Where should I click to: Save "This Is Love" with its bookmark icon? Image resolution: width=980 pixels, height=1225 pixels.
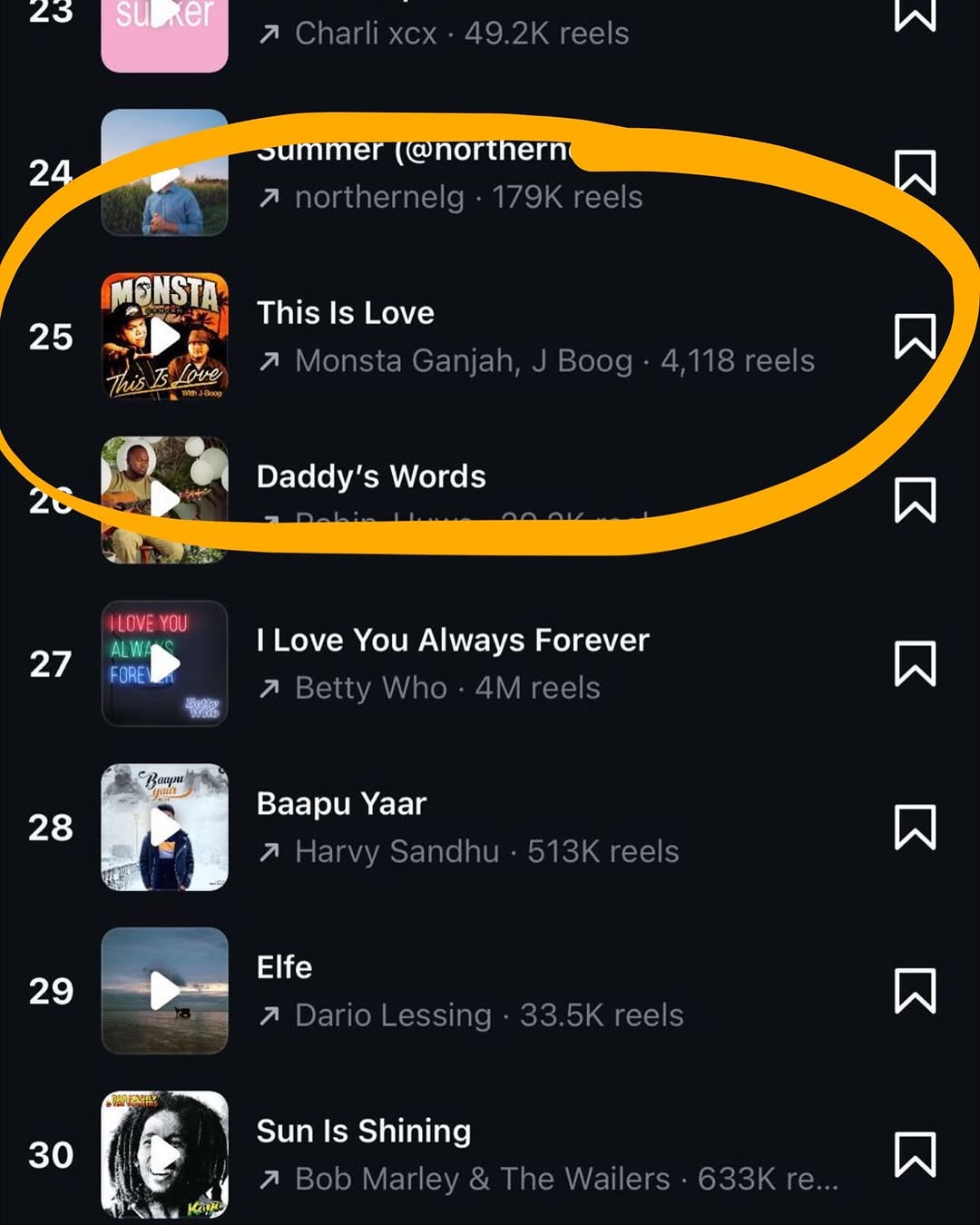pos(914,337)
